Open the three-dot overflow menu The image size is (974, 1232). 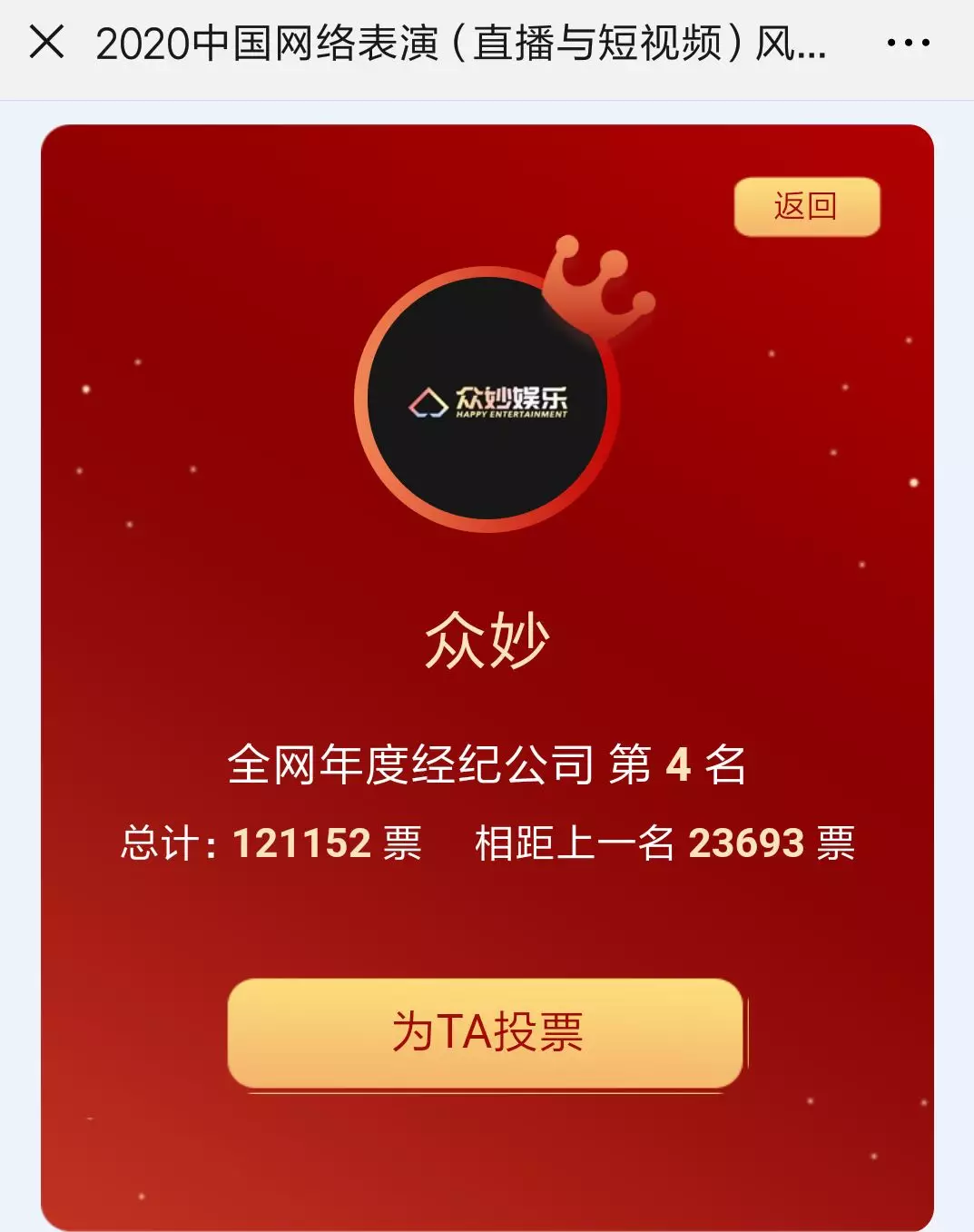pos(908,43)
